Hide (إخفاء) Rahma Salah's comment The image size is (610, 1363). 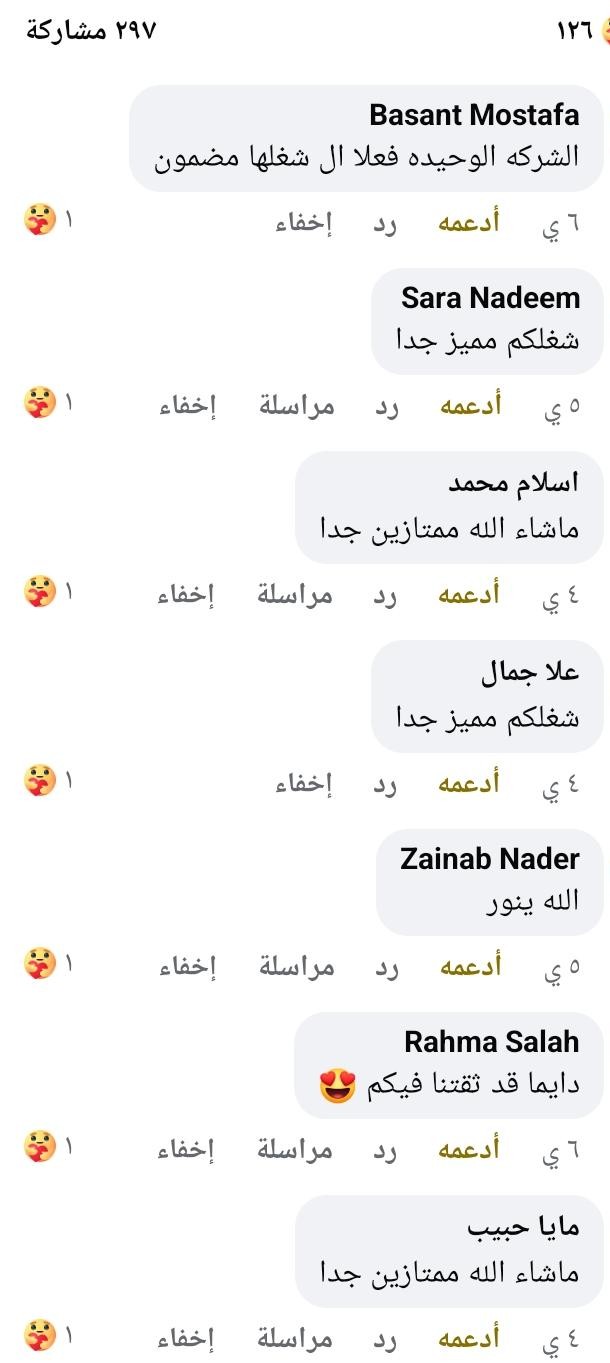pos(186,1150)
